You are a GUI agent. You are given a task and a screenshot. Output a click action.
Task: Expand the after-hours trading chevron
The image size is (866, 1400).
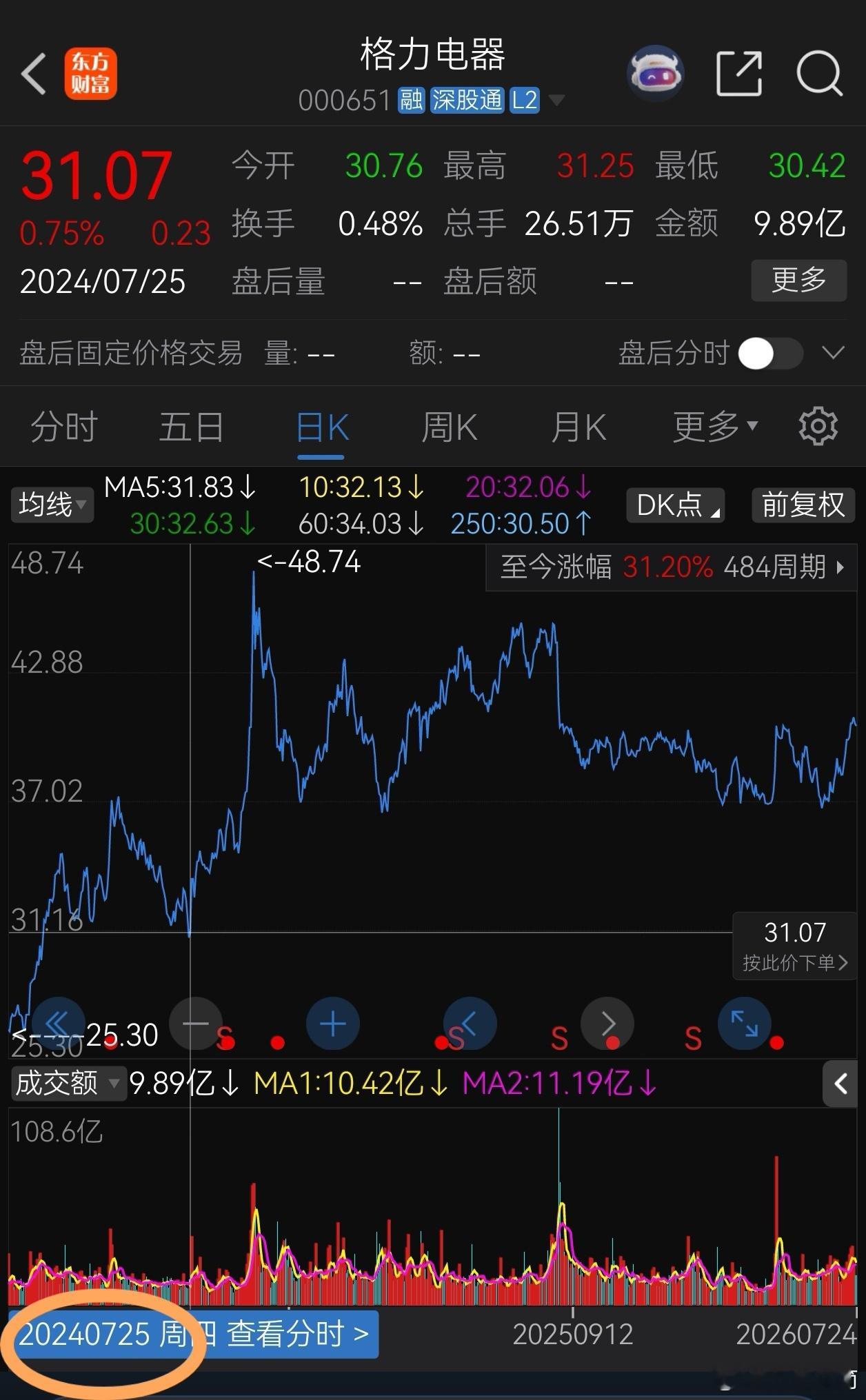(834, 354)
